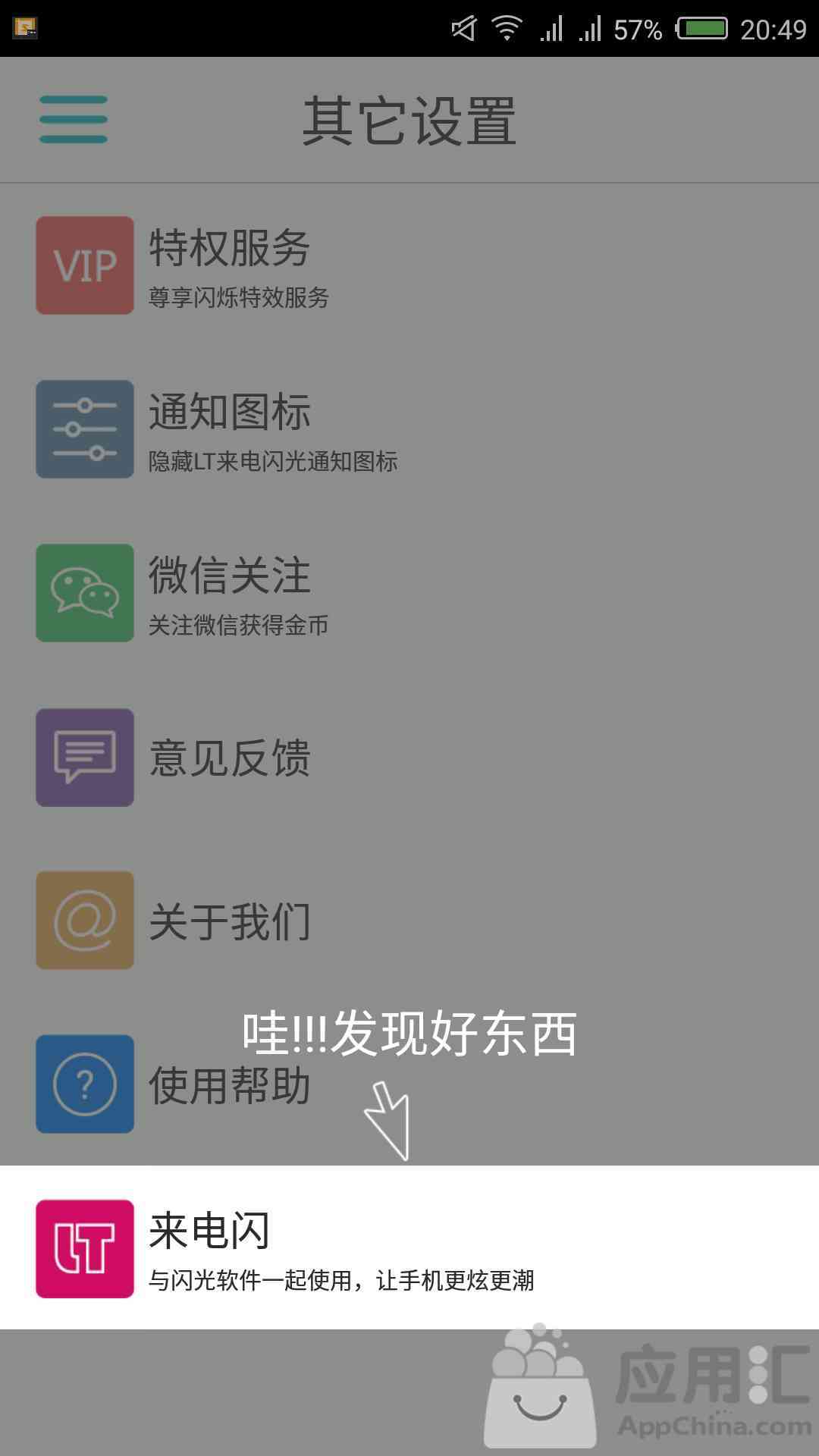This screenshot has height=1456, width=819.
Task: Open the hamburger drawer menu
Action: [74, 119]
